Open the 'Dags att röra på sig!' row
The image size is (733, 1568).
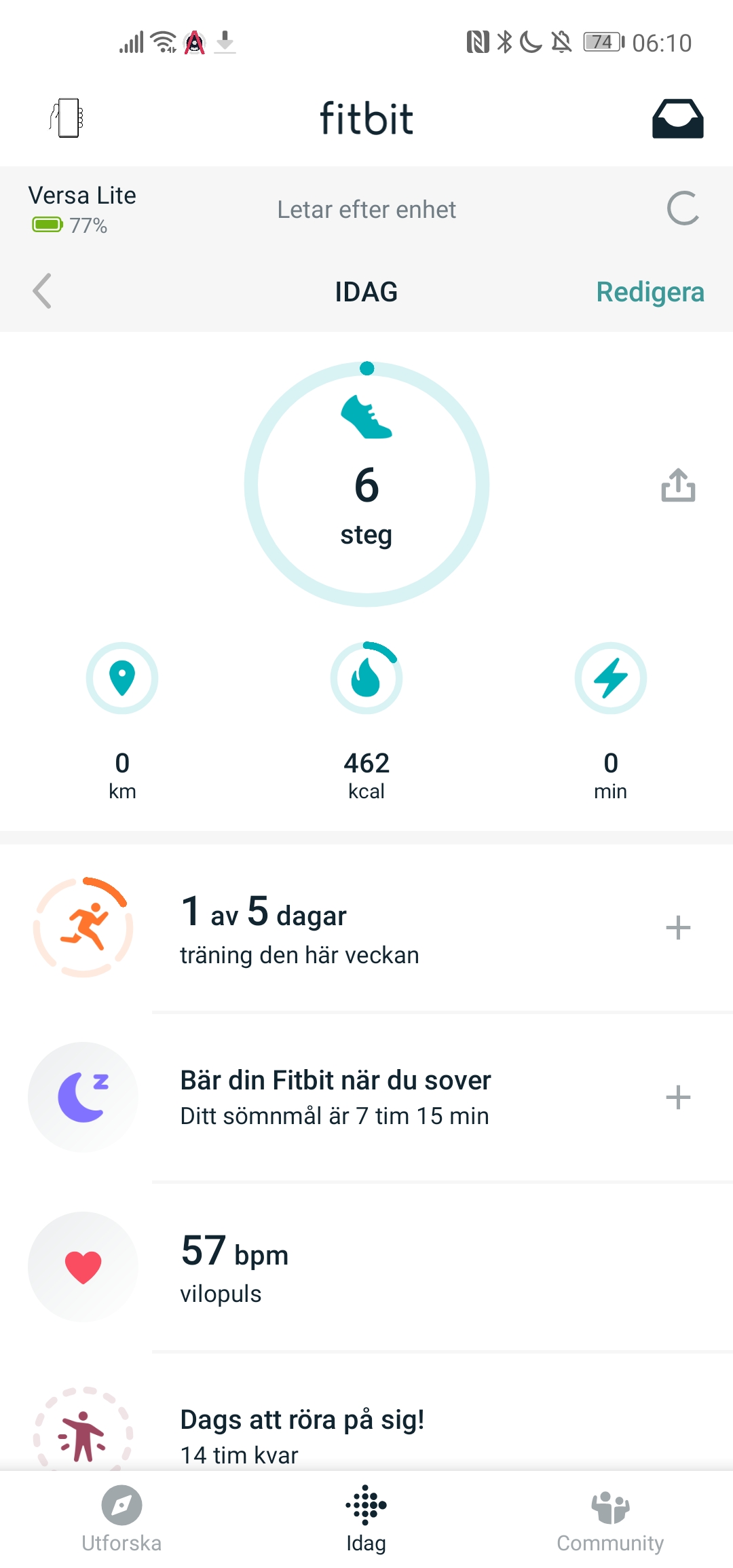pyautogui.click(x=302, y=1431)
